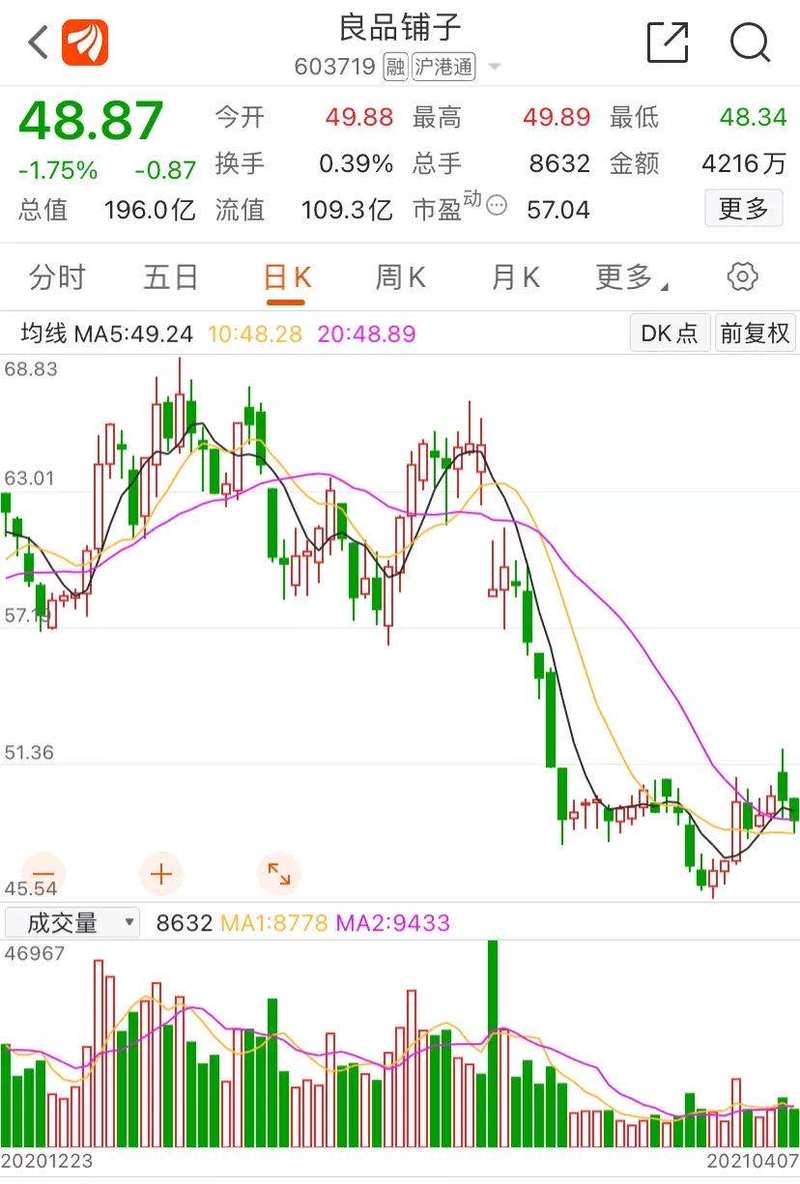Zoom in the K-line chart
This screenshot has width=800, height=1184.
161,874
